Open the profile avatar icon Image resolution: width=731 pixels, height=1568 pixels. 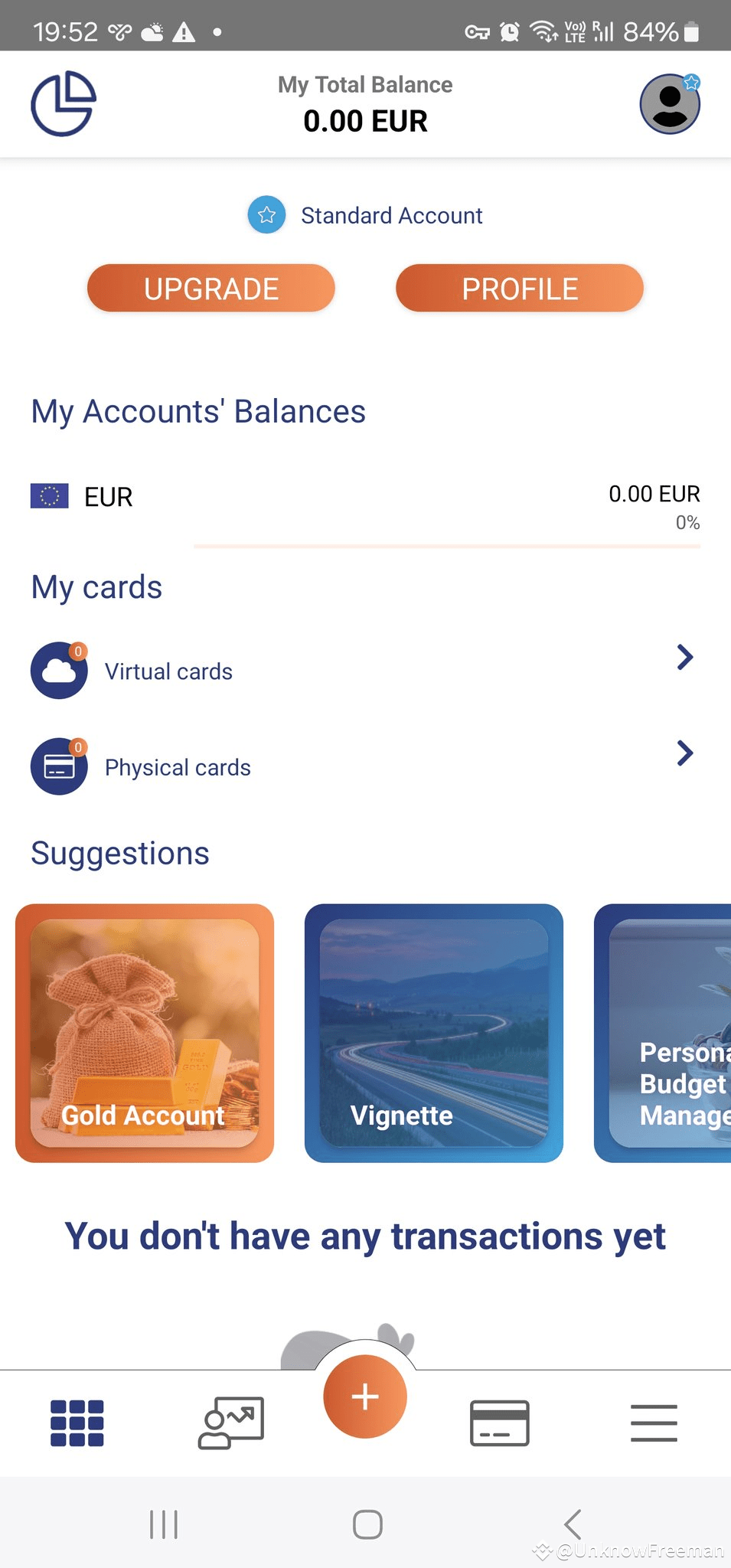point(670,104)
